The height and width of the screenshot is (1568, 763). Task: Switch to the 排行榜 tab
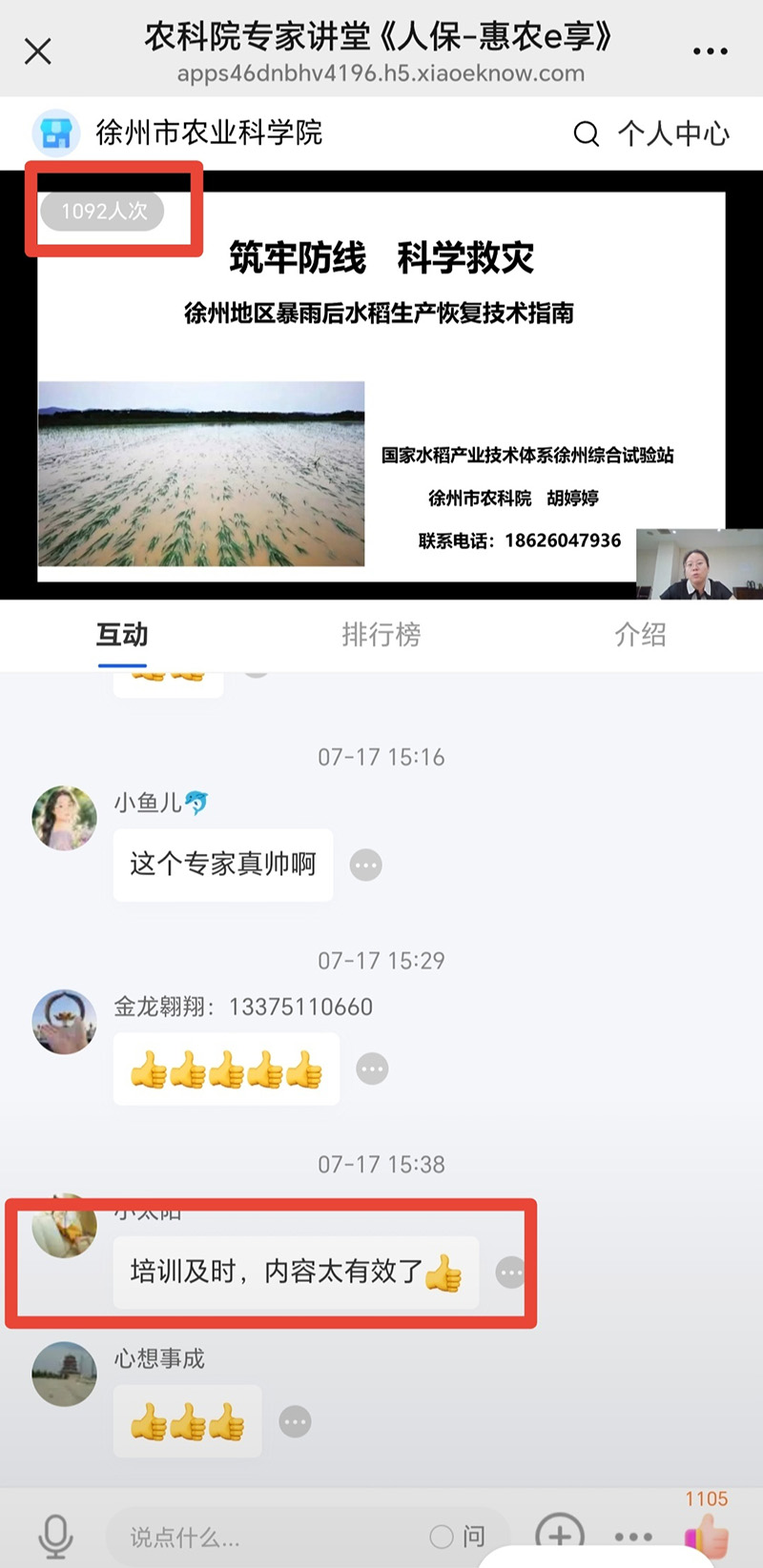(x=381, y=635)
